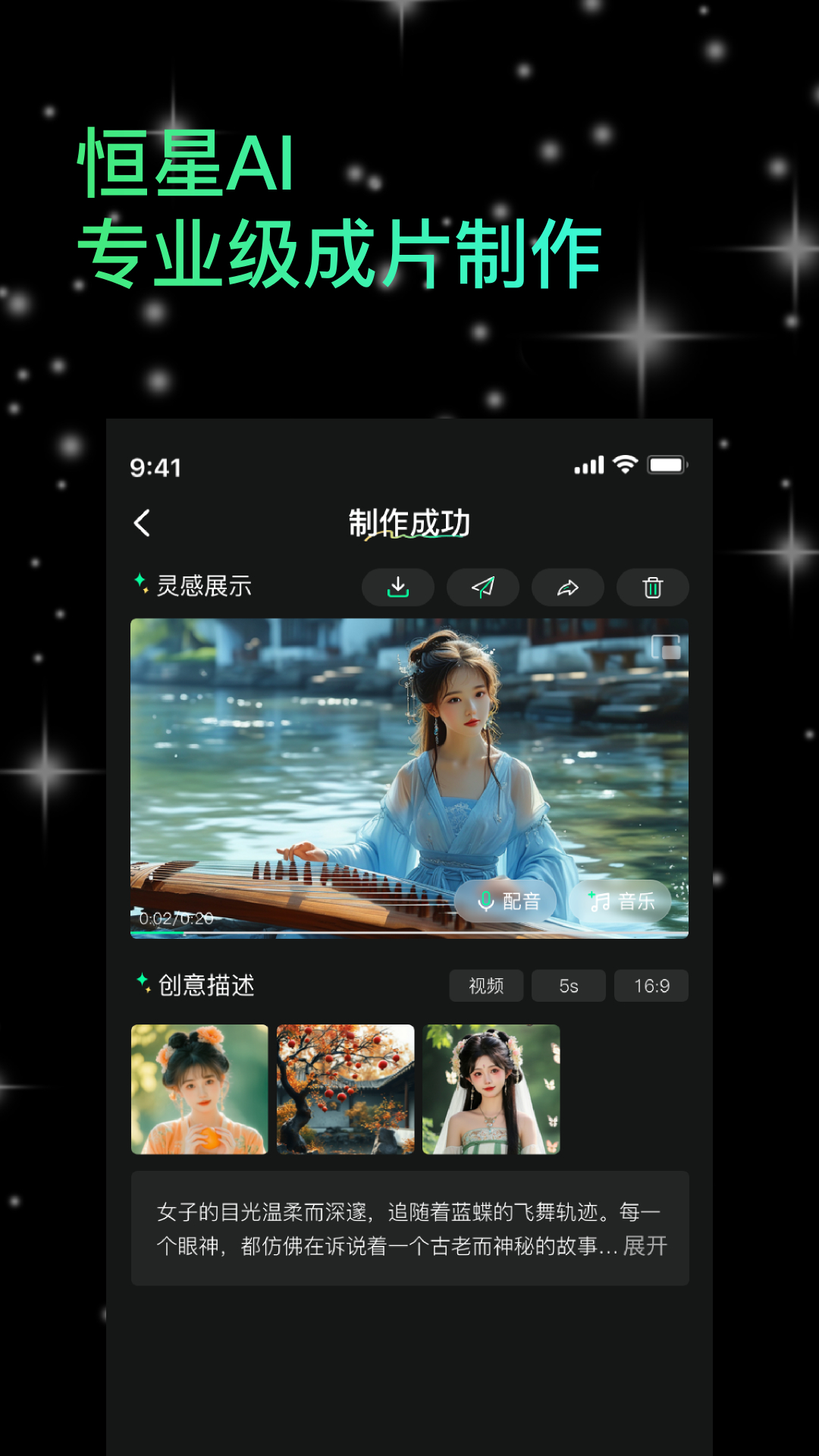
Task: Send the video via the paper plane icon
Action: pos(483,587)
